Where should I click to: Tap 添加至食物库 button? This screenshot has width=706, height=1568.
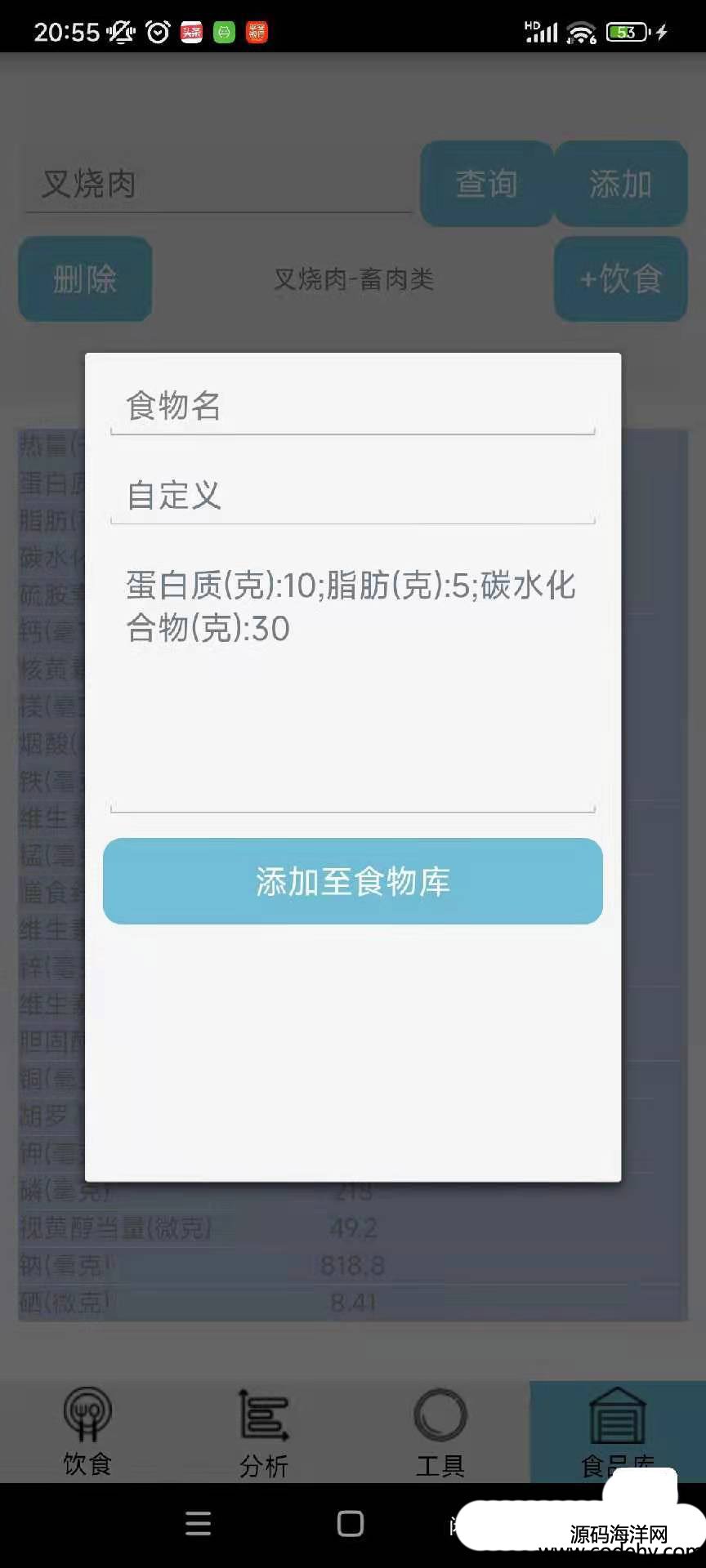click(352, 881)
